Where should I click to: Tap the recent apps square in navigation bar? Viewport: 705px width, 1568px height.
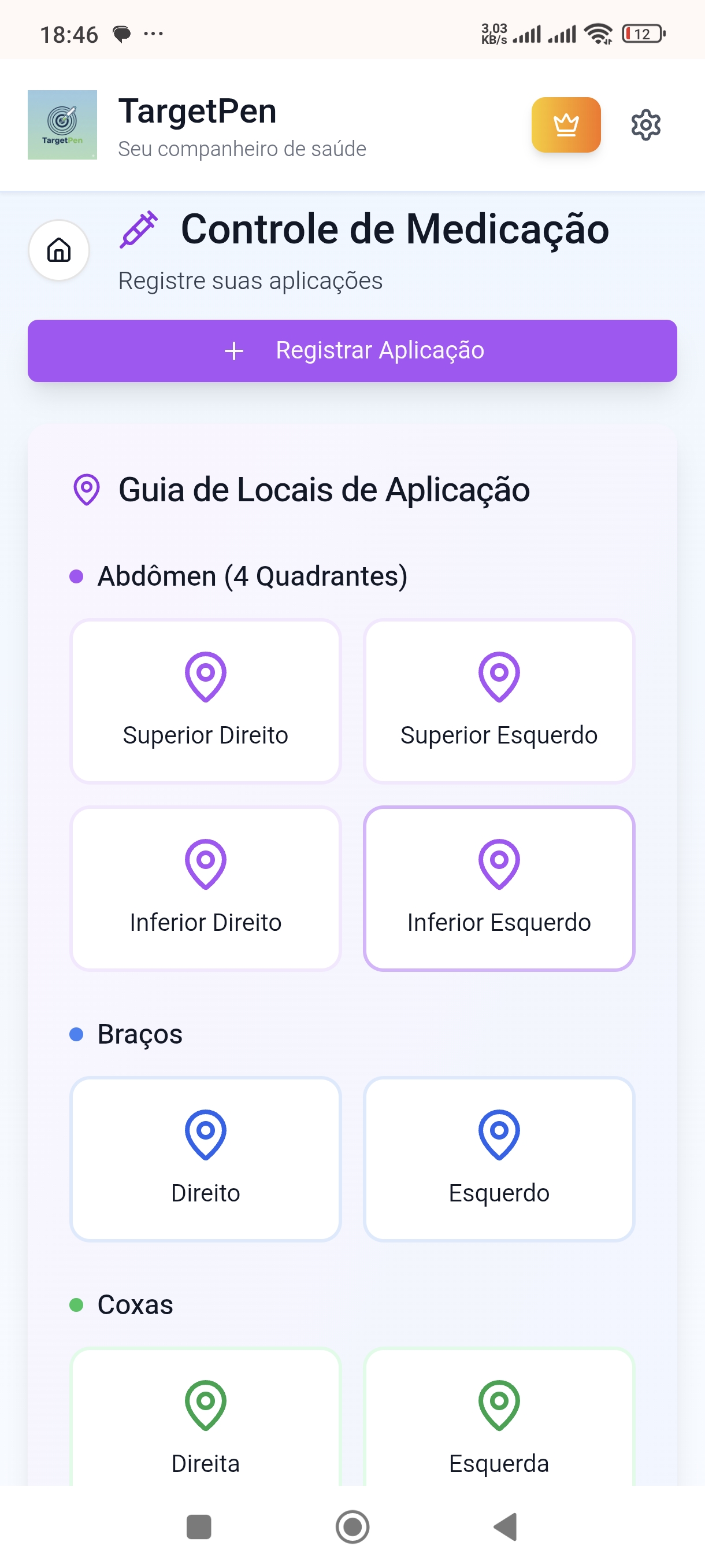pos(198,1526)
